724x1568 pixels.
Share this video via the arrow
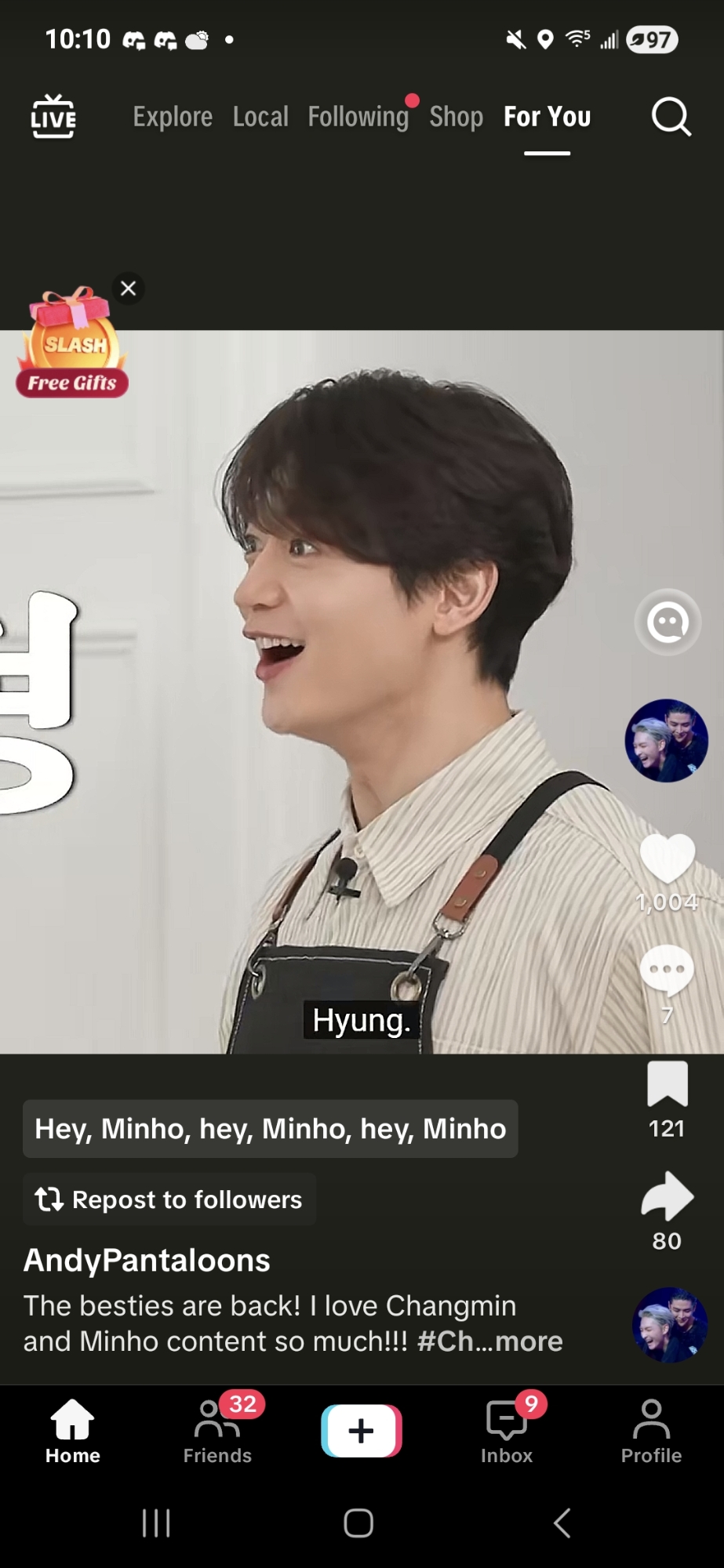point(667,1196)
